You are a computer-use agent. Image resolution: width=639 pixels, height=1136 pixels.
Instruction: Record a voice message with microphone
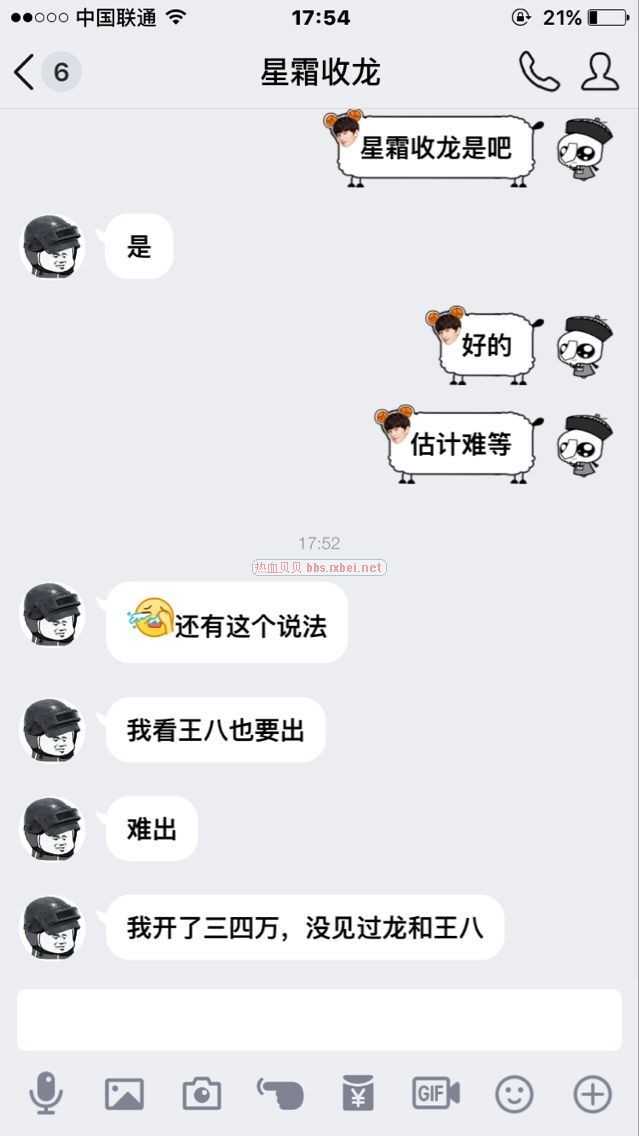(46, 1094)
